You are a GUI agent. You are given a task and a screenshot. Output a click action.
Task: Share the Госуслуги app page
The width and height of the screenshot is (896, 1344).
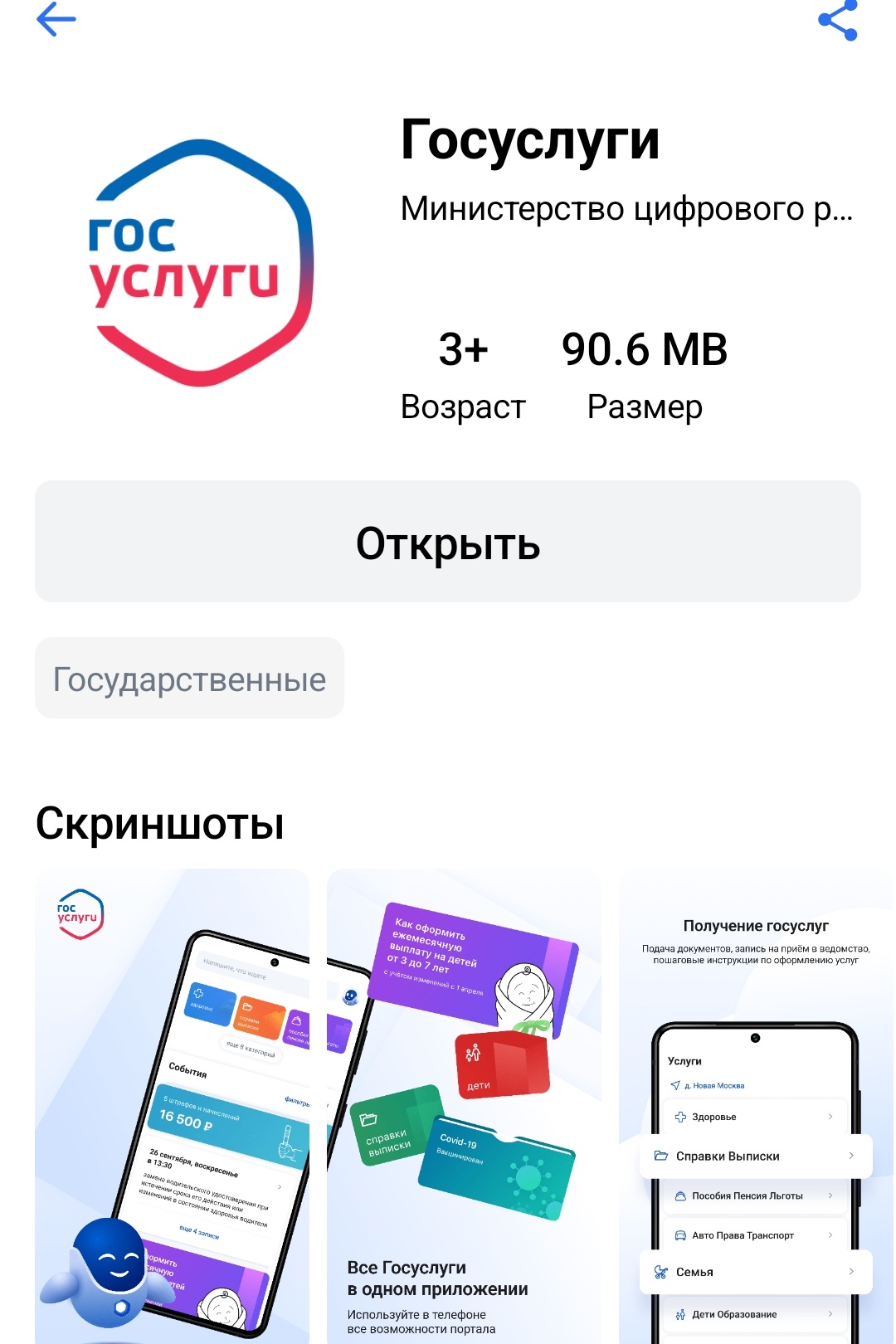click(837, 20)
